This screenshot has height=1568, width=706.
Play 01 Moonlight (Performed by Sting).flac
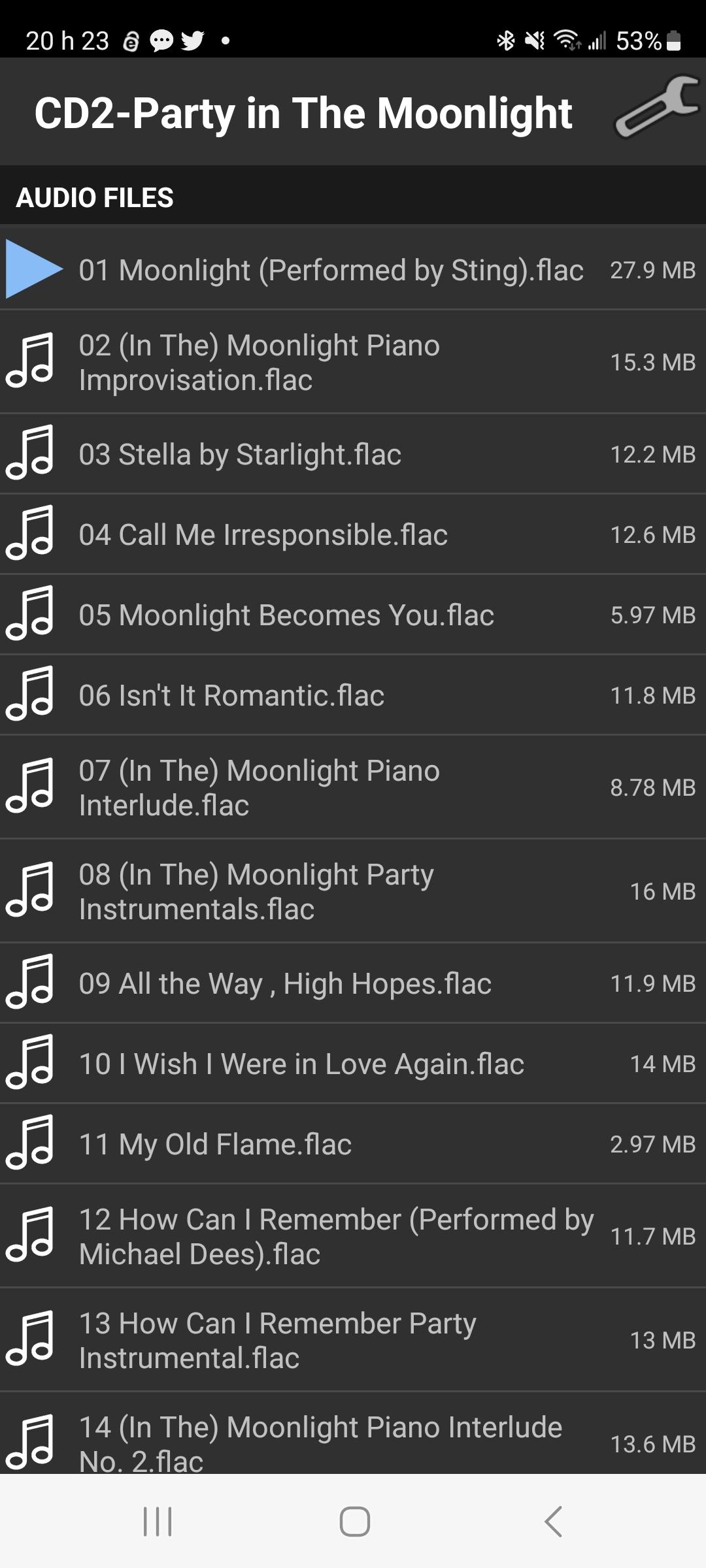coord(353,269)
